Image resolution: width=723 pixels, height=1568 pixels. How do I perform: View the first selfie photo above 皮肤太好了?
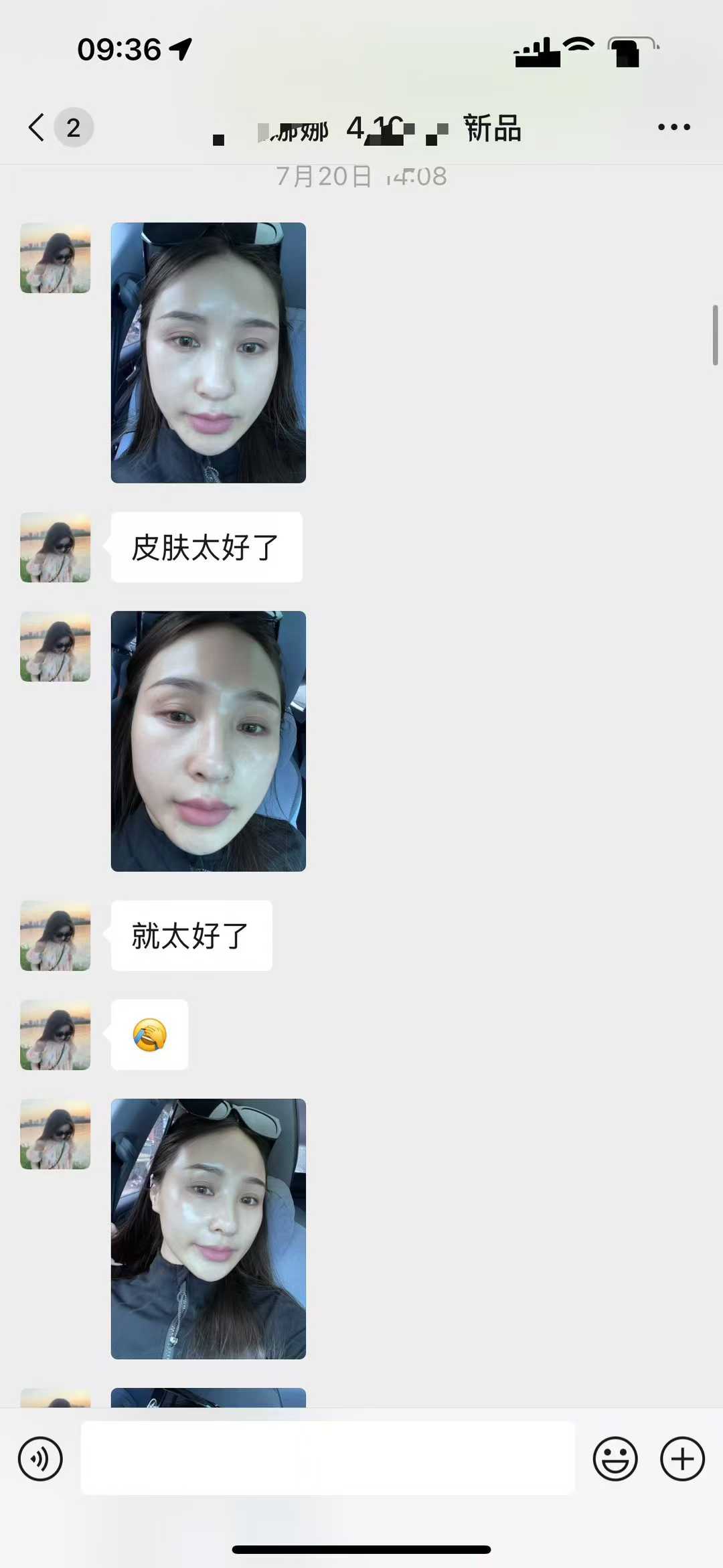208,353
